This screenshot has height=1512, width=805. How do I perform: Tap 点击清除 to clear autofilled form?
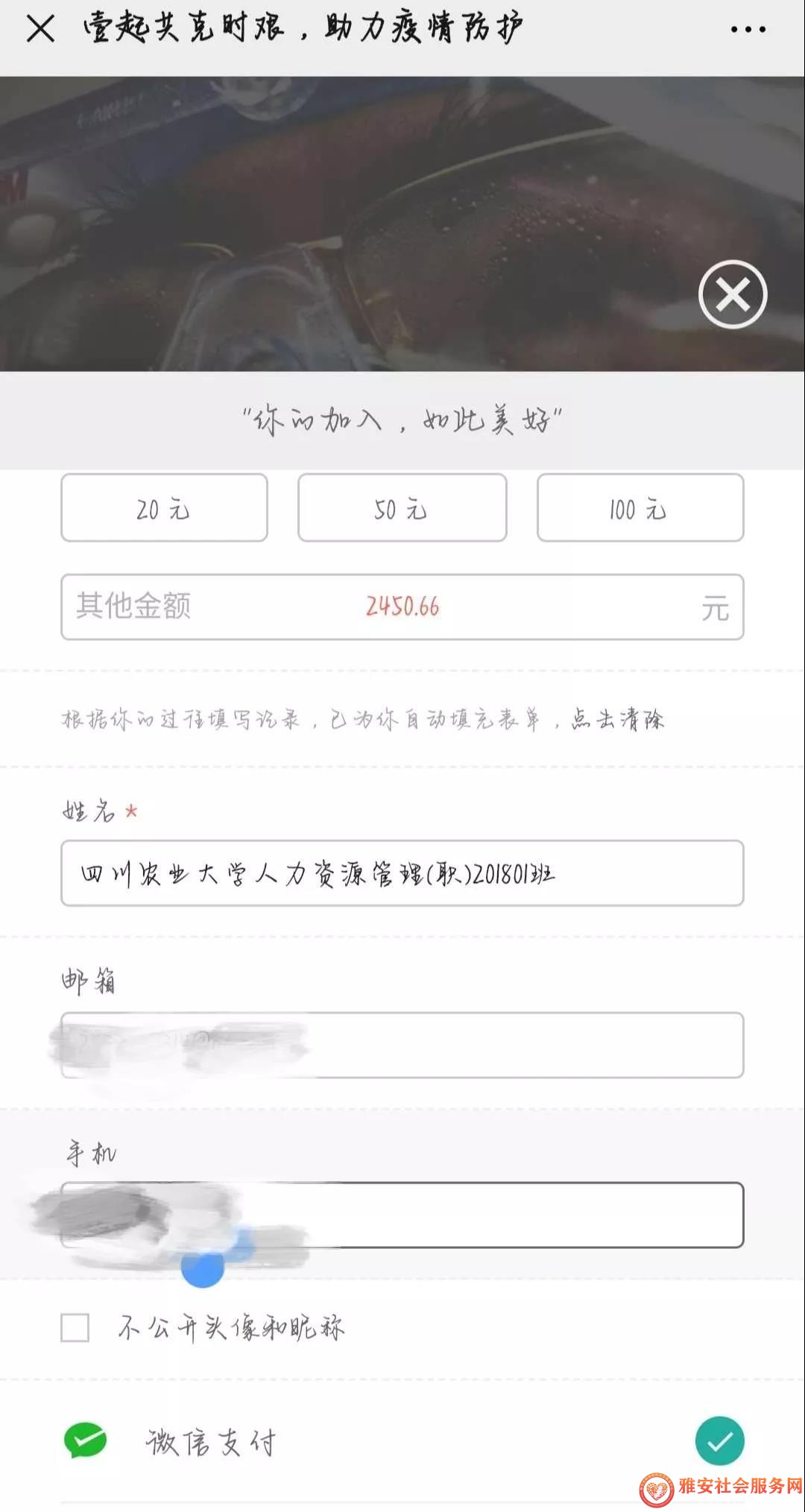tap(617, 720)
